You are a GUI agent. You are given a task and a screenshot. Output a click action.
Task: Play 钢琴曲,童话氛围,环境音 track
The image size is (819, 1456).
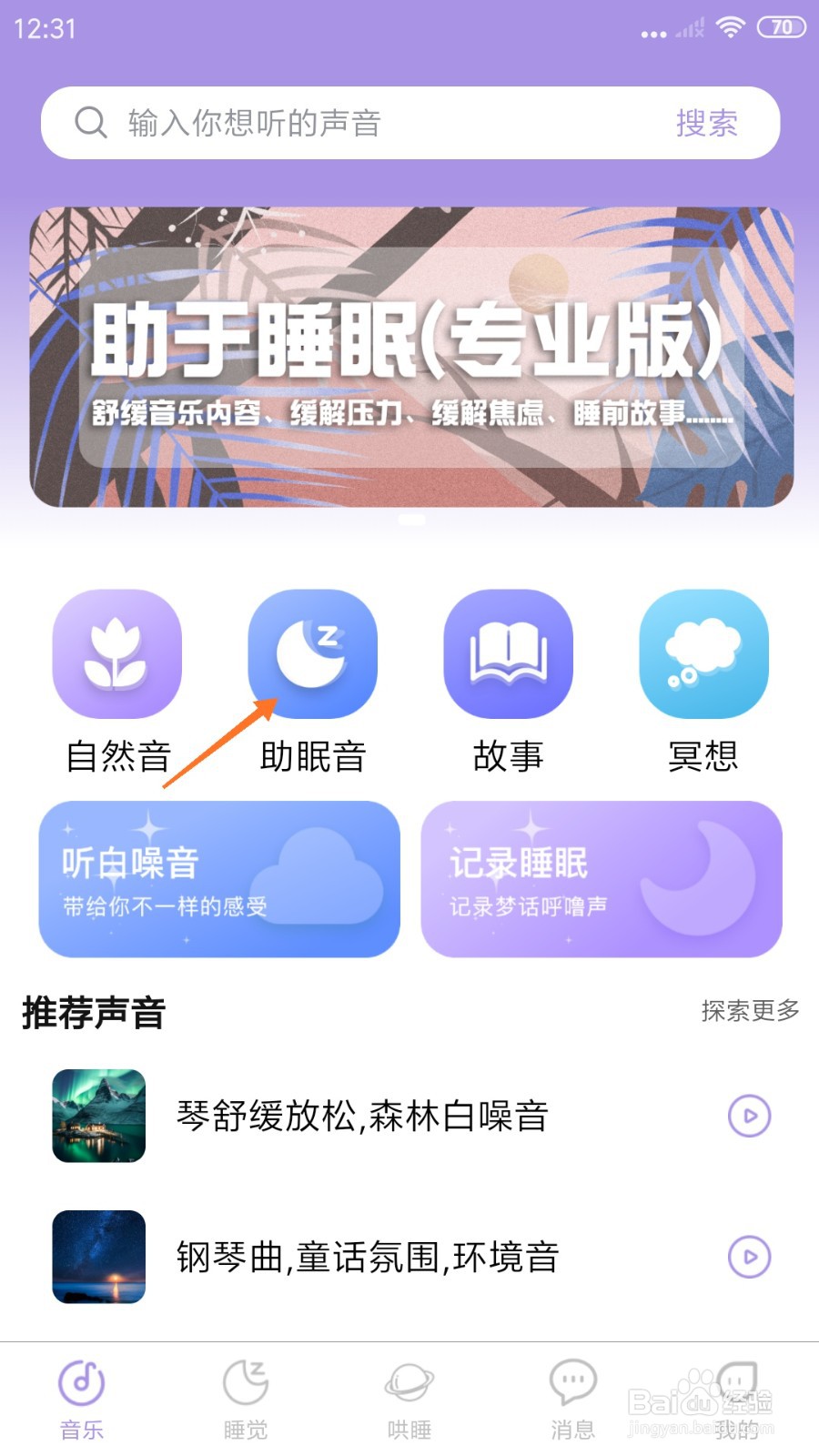[747, 1258]
